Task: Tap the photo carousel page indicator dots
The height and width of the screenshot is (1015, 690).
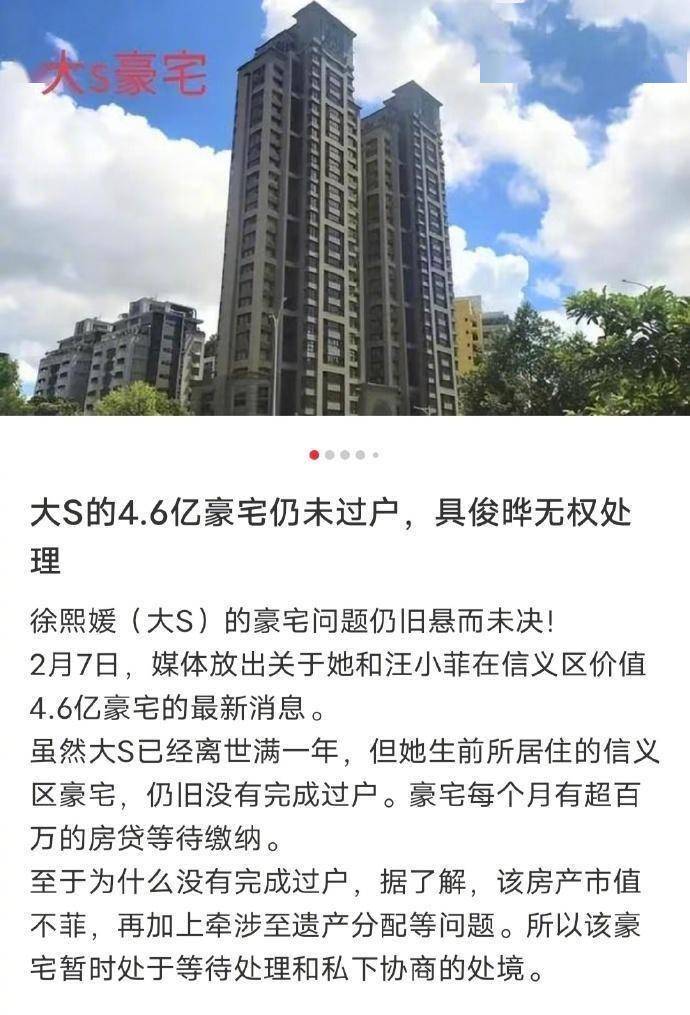Action: pos(344,455)
